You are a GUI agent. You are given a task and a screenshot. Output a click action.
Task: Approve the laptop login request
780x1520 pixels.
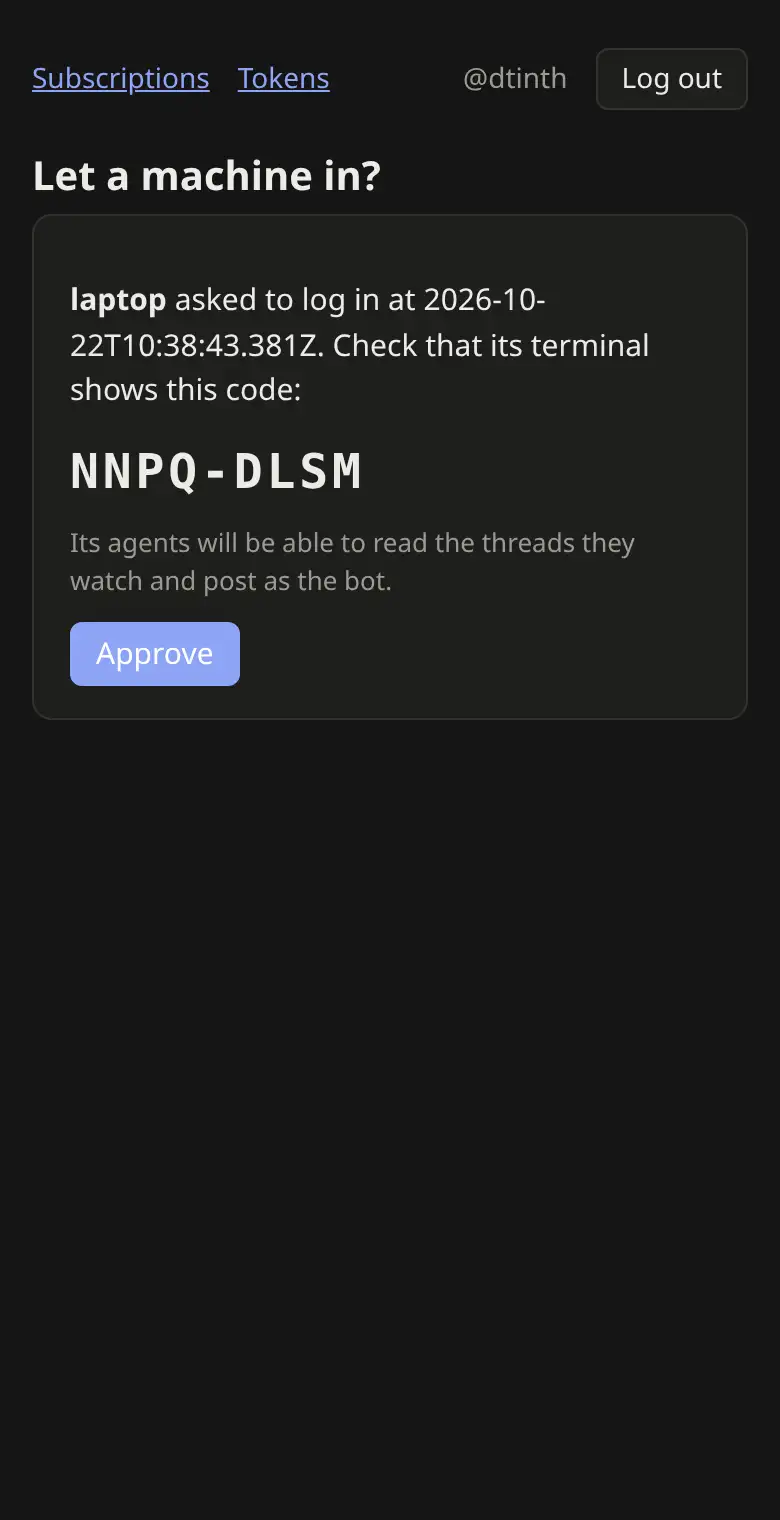pos(155,654)
